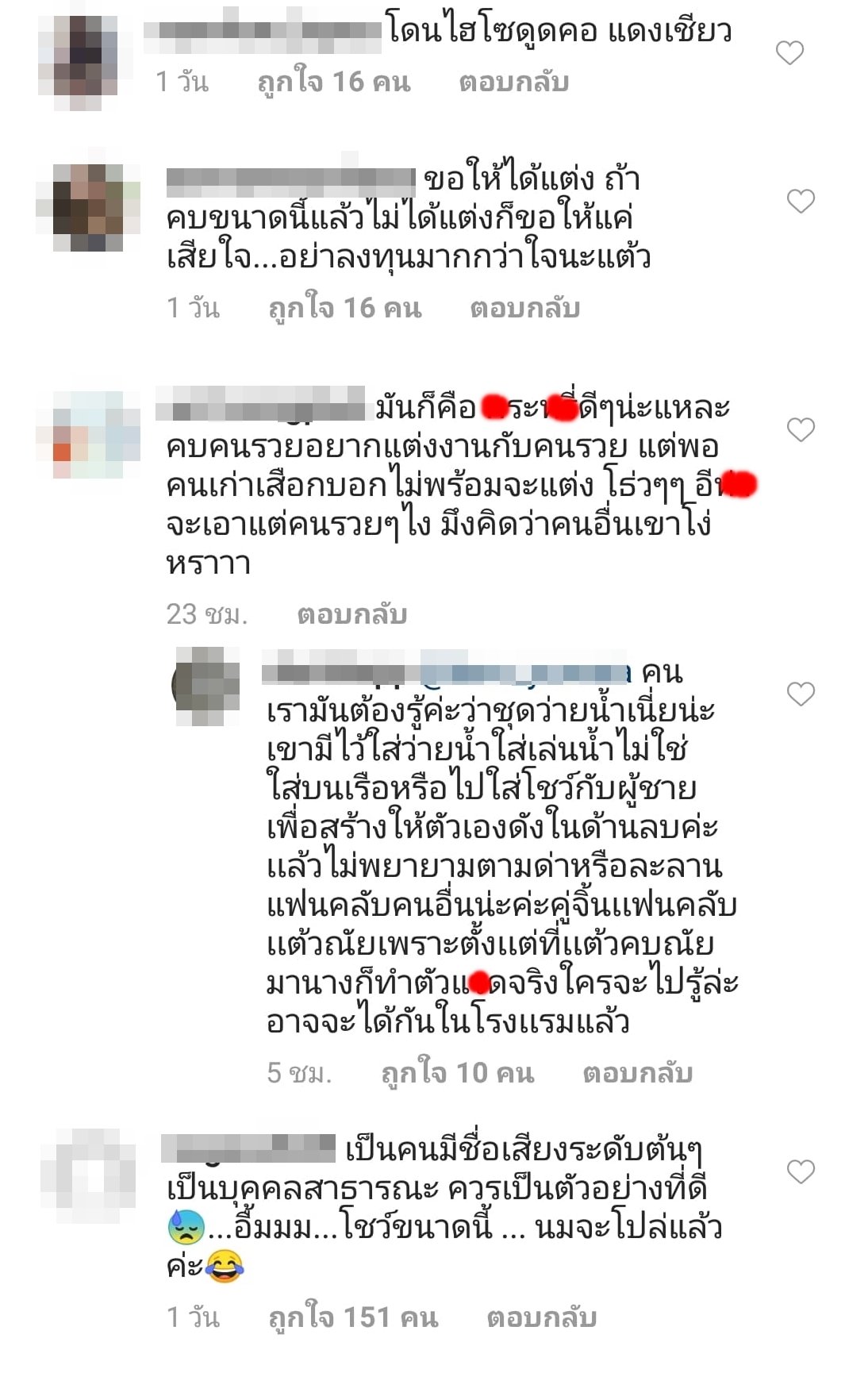868x1373 pixels.
Task: Like the reply starting 'คนเรามันต้องรู้ค่ะ'
Action: tap(801, 694)
